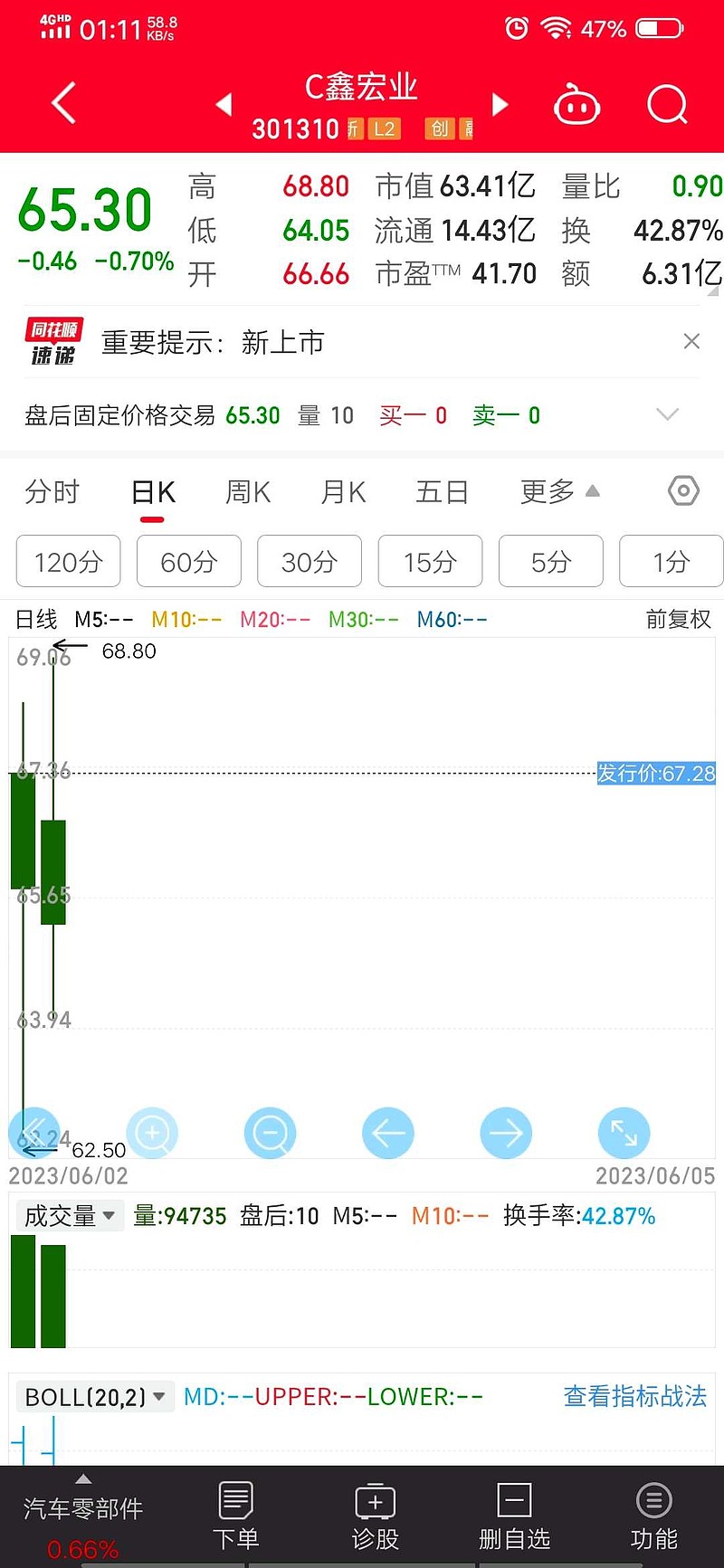Choose the 5分 interval chip
The height and width of the screenshot is (1568, 724).
551,562
